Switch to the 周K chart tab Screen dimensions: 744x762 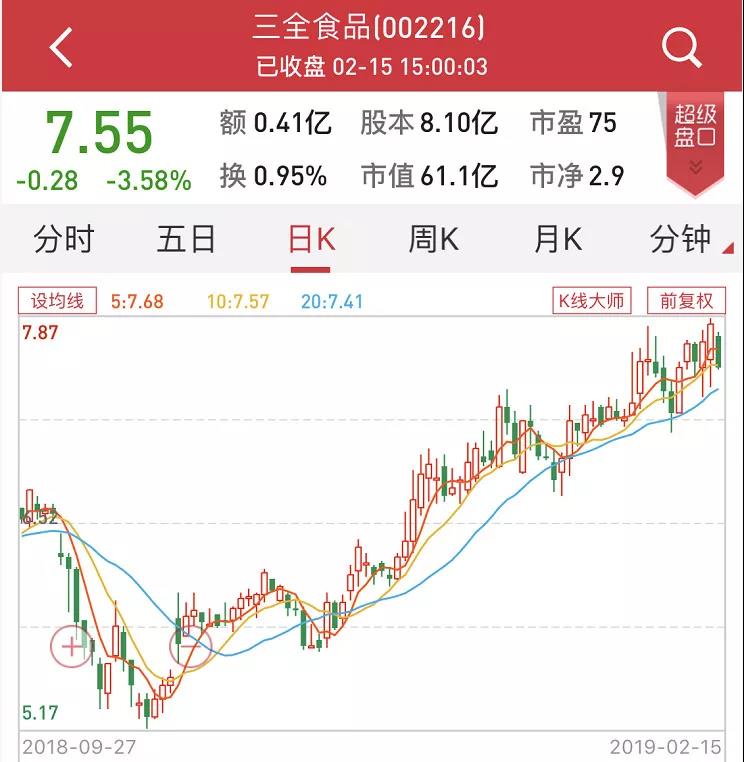click(x=433, y=240)
